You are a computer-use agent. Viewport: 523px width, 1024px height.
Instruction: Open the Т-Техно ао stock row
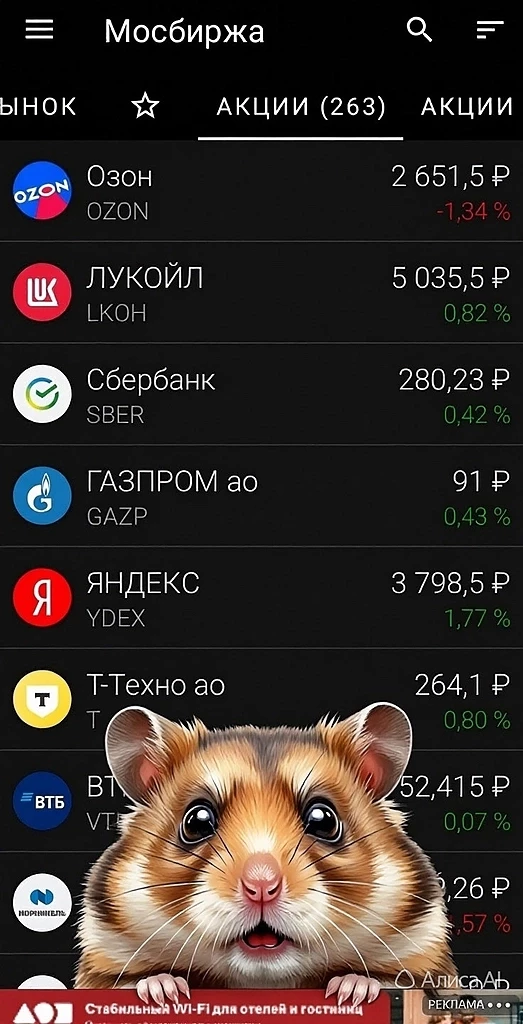[x=261, y=700]
